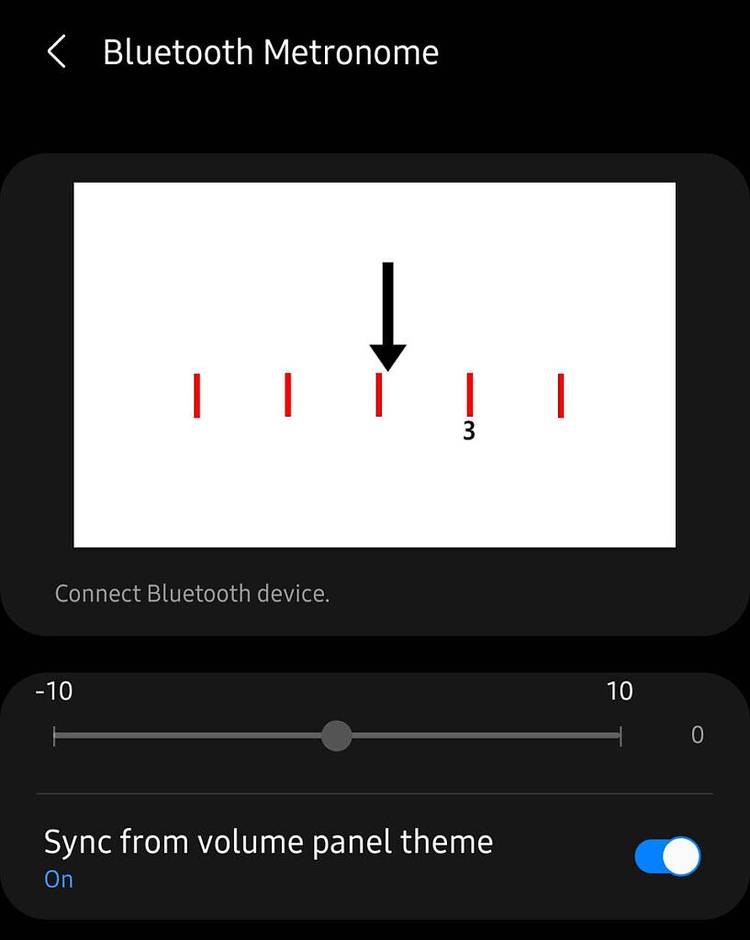The height and width of the screenshot is (940, 750).
Task: Click the back arrow icon
Action: point(55,51)
